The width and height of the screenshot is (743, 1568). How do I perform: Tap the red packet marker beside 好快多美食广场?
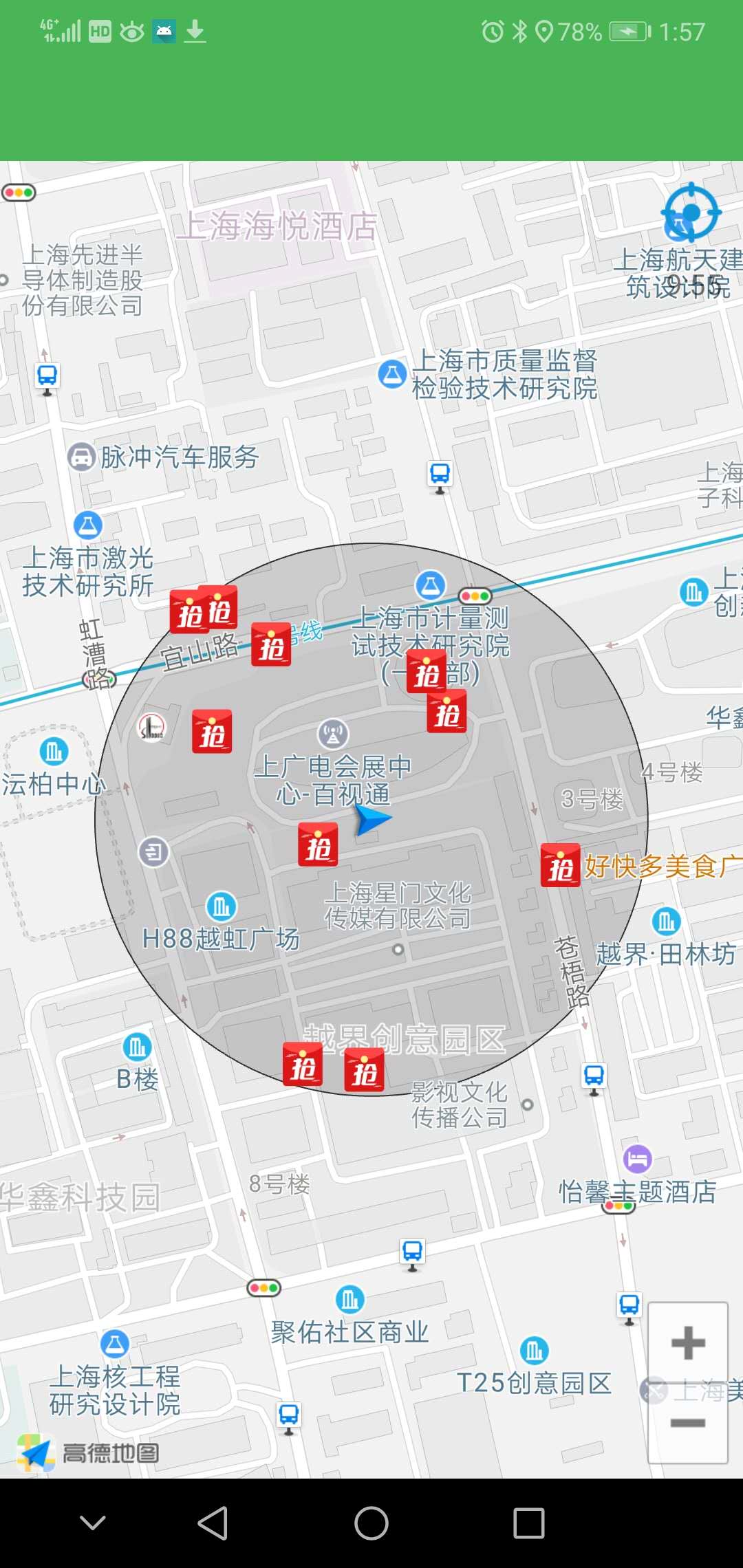pos(561,865)
